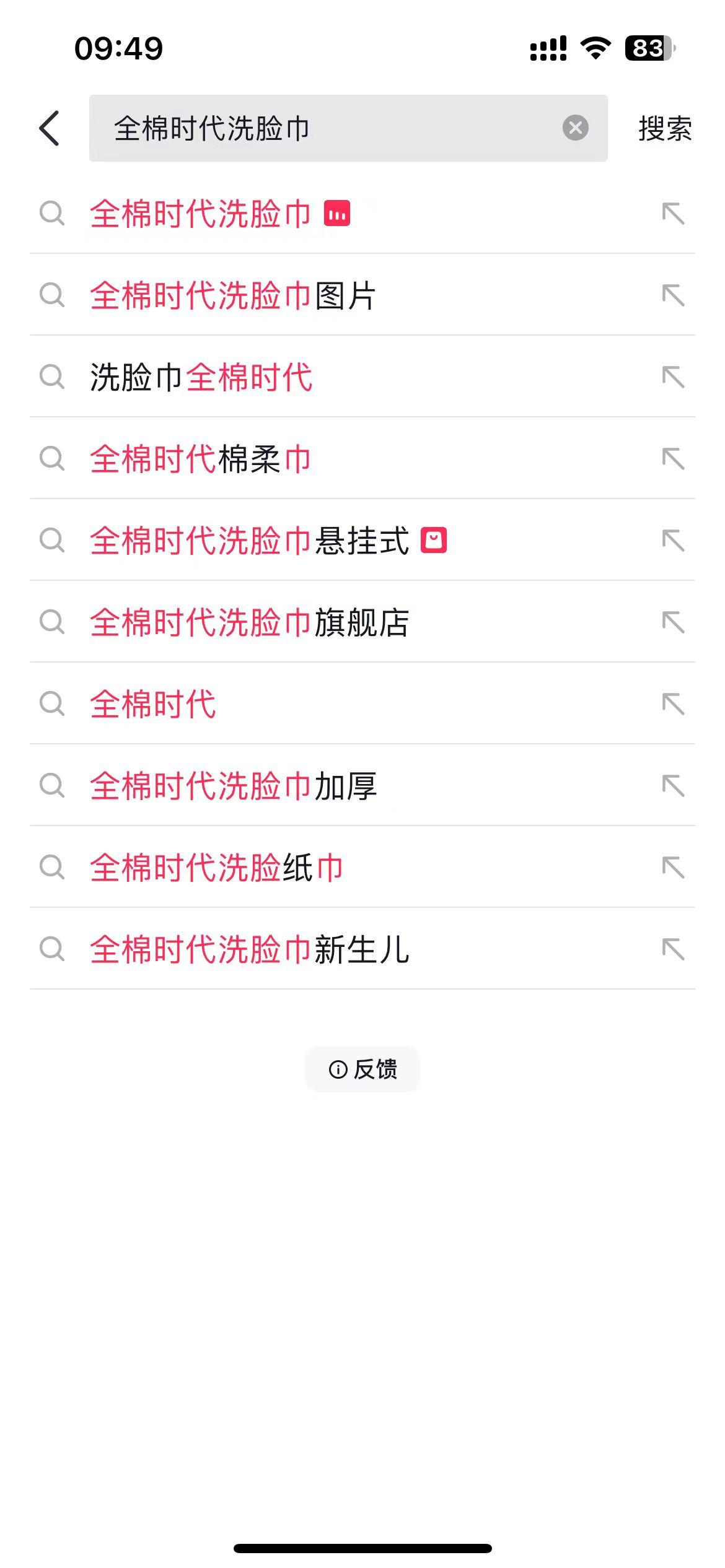The height and width of the screenshot is (1568, 725).
Task: Clear the search text with the X
Action: 576,128
